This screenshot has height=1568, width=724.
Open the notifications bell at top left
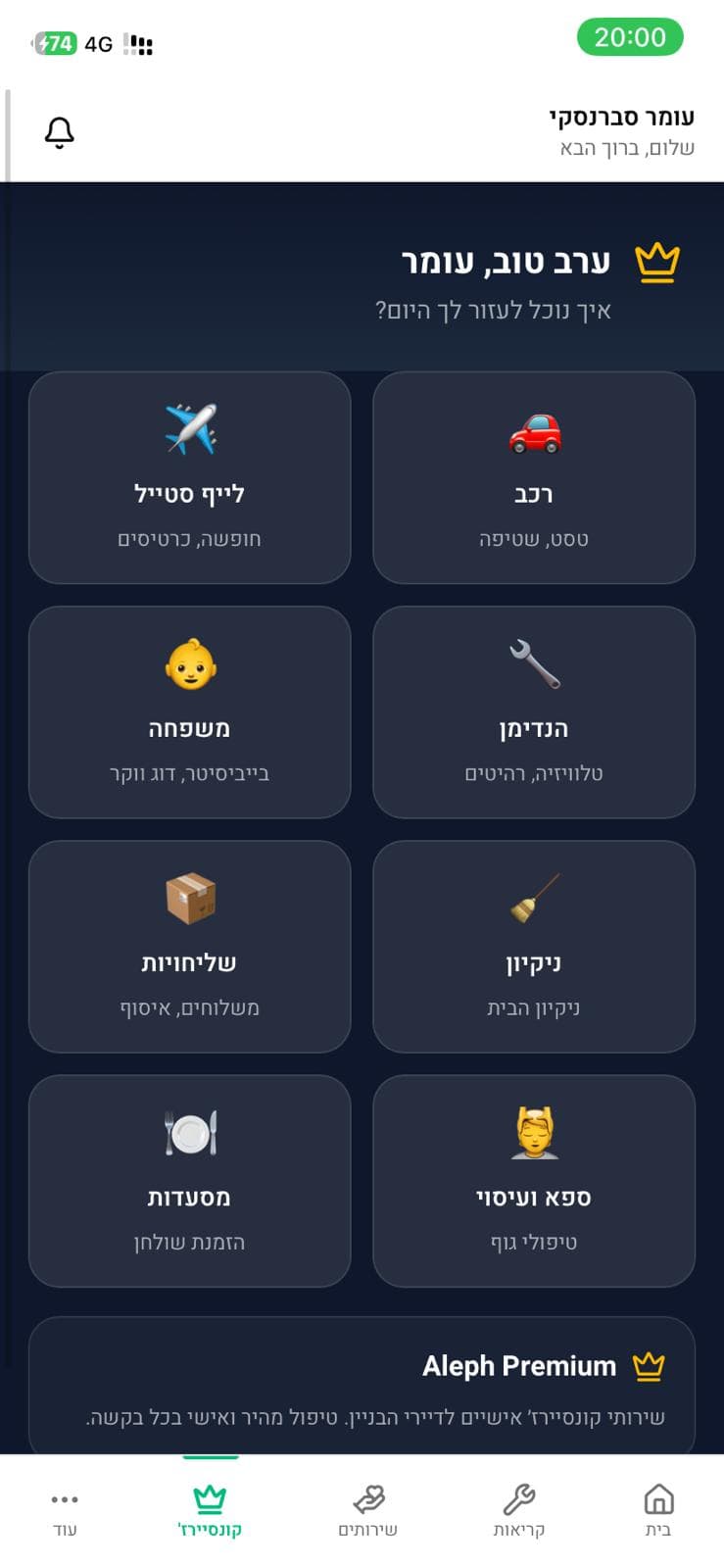click(60, 131)
